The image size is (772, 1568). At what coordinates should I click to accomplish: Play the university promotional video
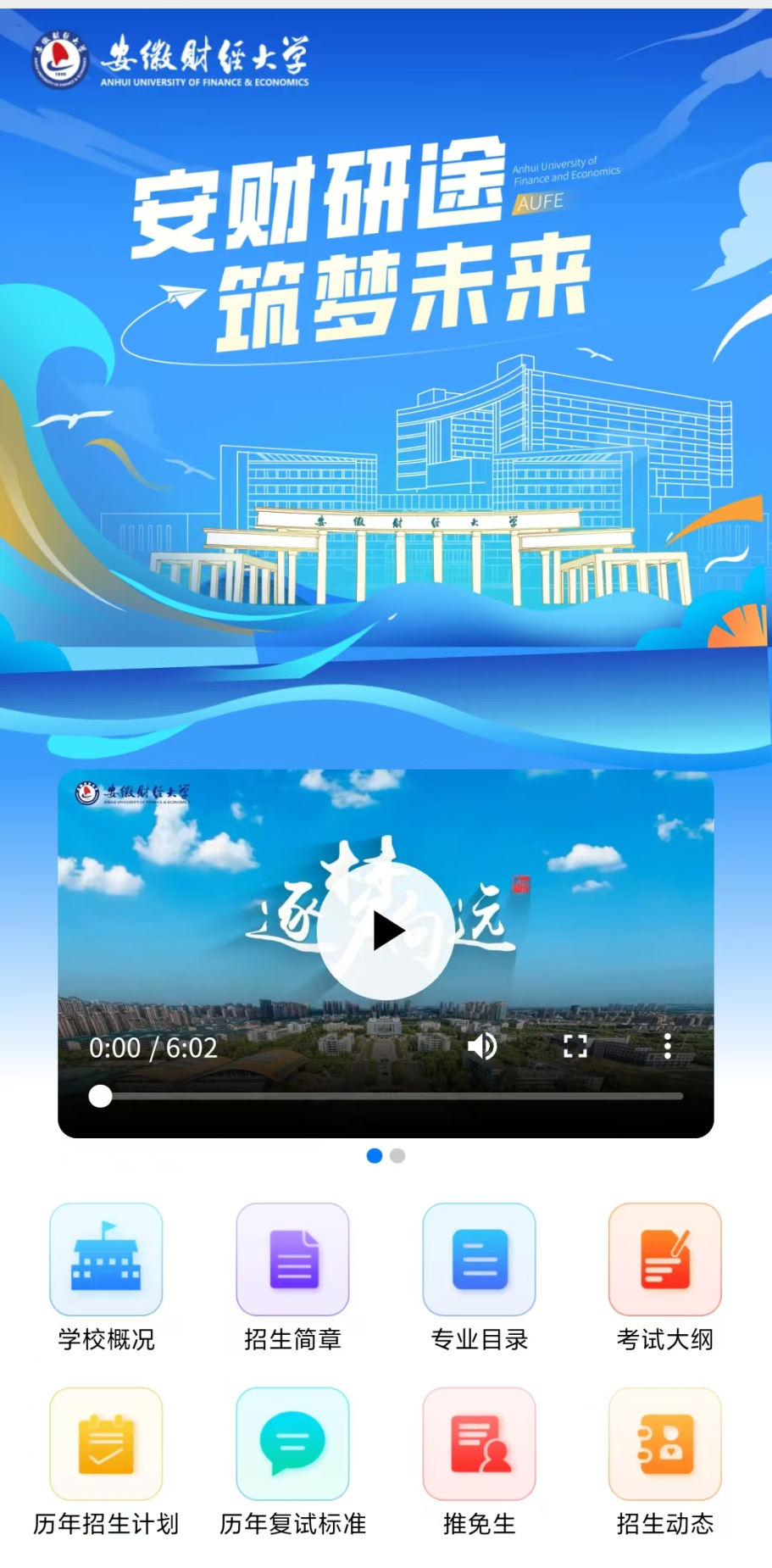coord(386,931)
